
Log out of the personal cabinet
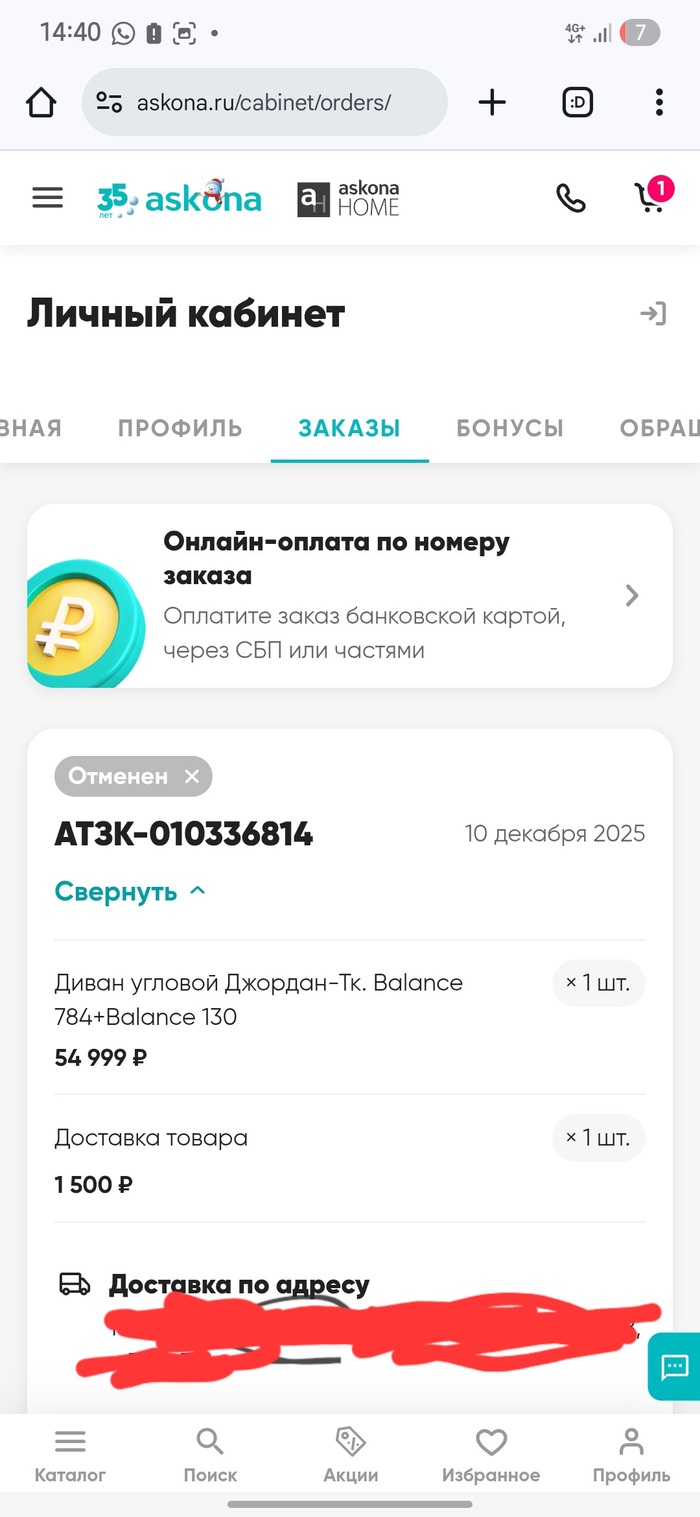tap(653, 314)
